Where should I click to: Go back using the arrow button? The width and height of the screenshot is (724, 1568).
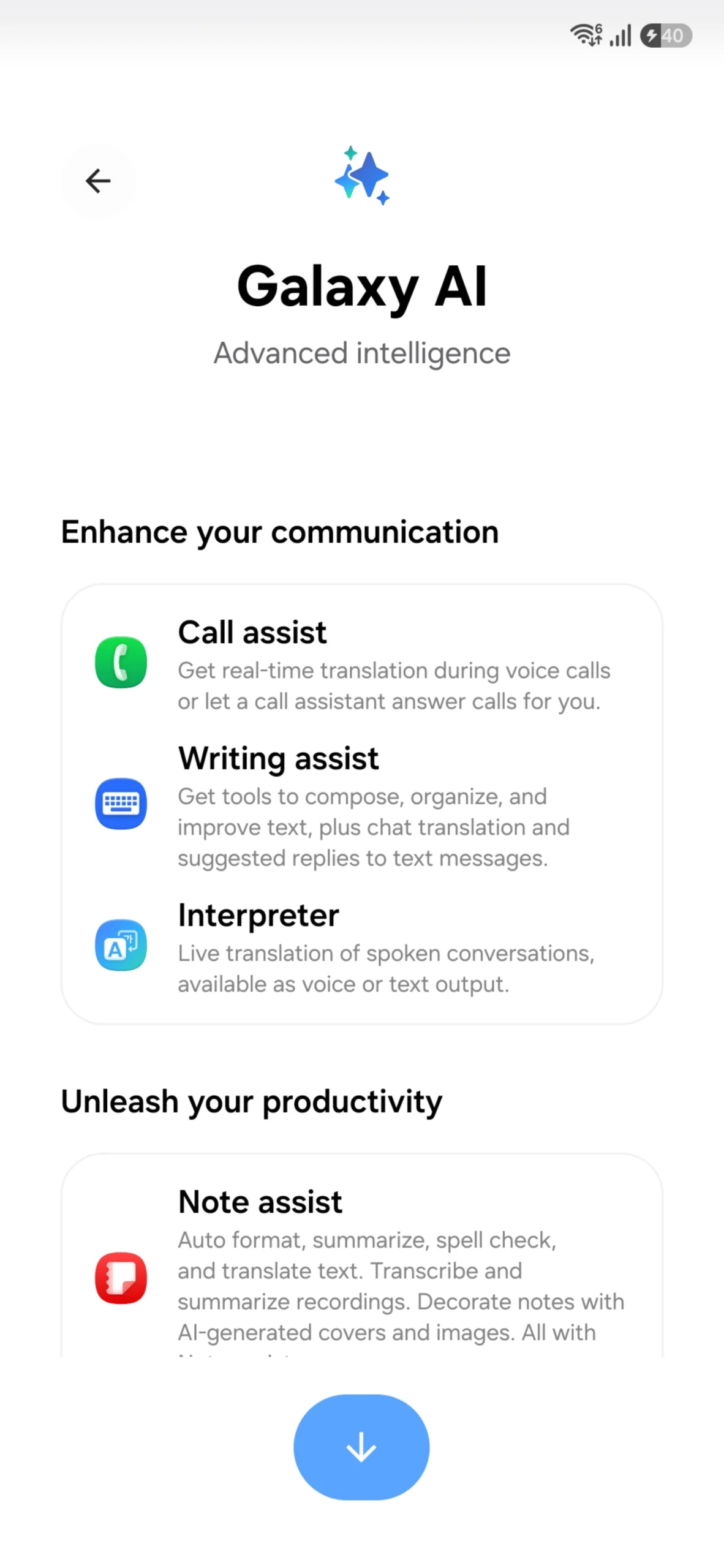pos(98,181)
